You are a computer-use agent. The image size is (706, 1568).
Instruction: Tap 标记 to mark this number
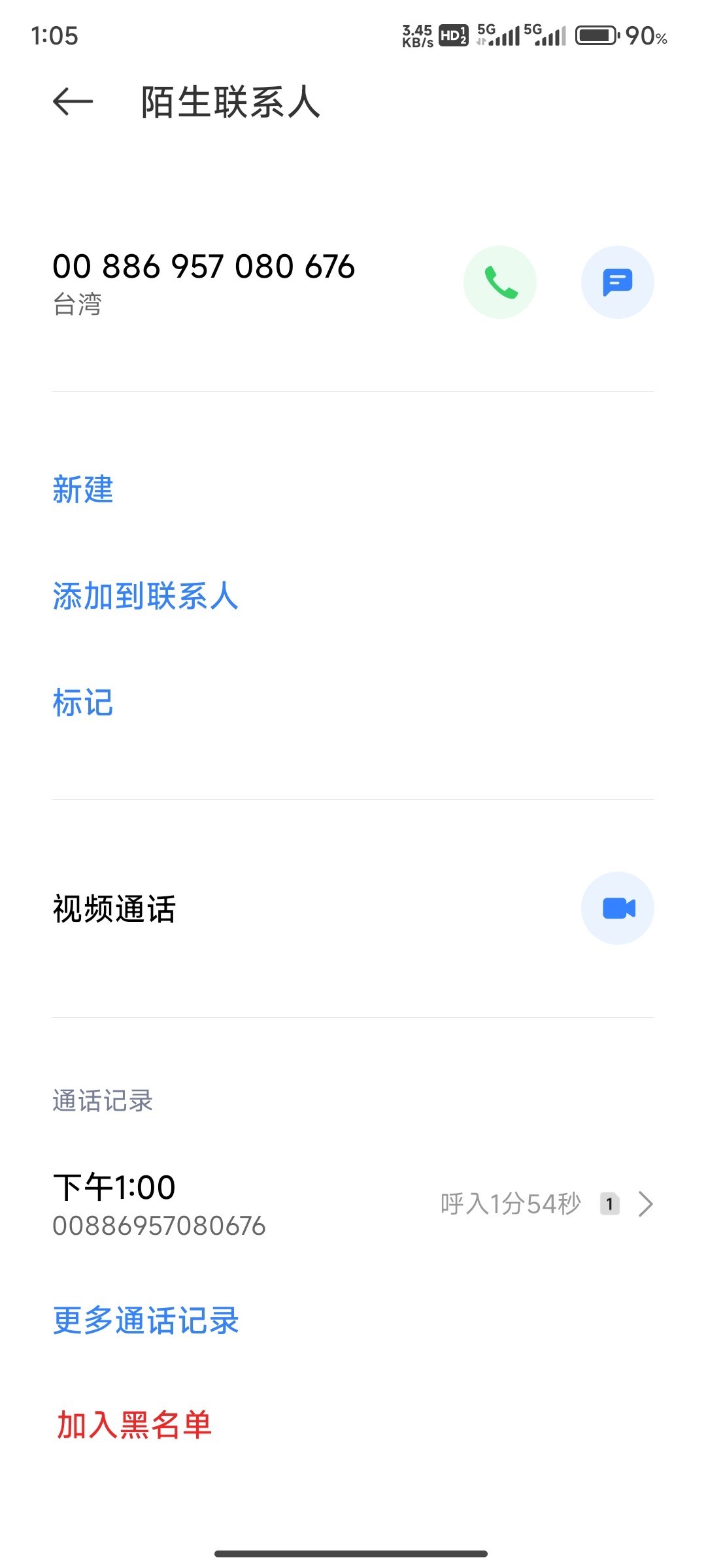(x=83, y=703)
